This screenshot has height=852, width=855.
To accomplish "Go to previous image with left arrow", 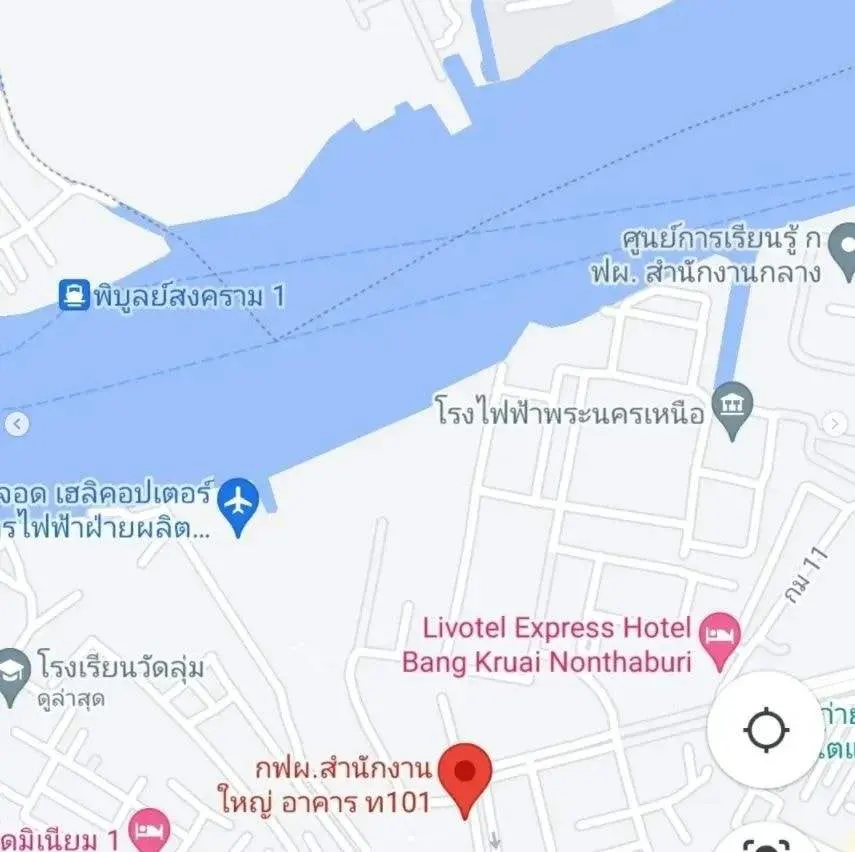I will (14, 424).
